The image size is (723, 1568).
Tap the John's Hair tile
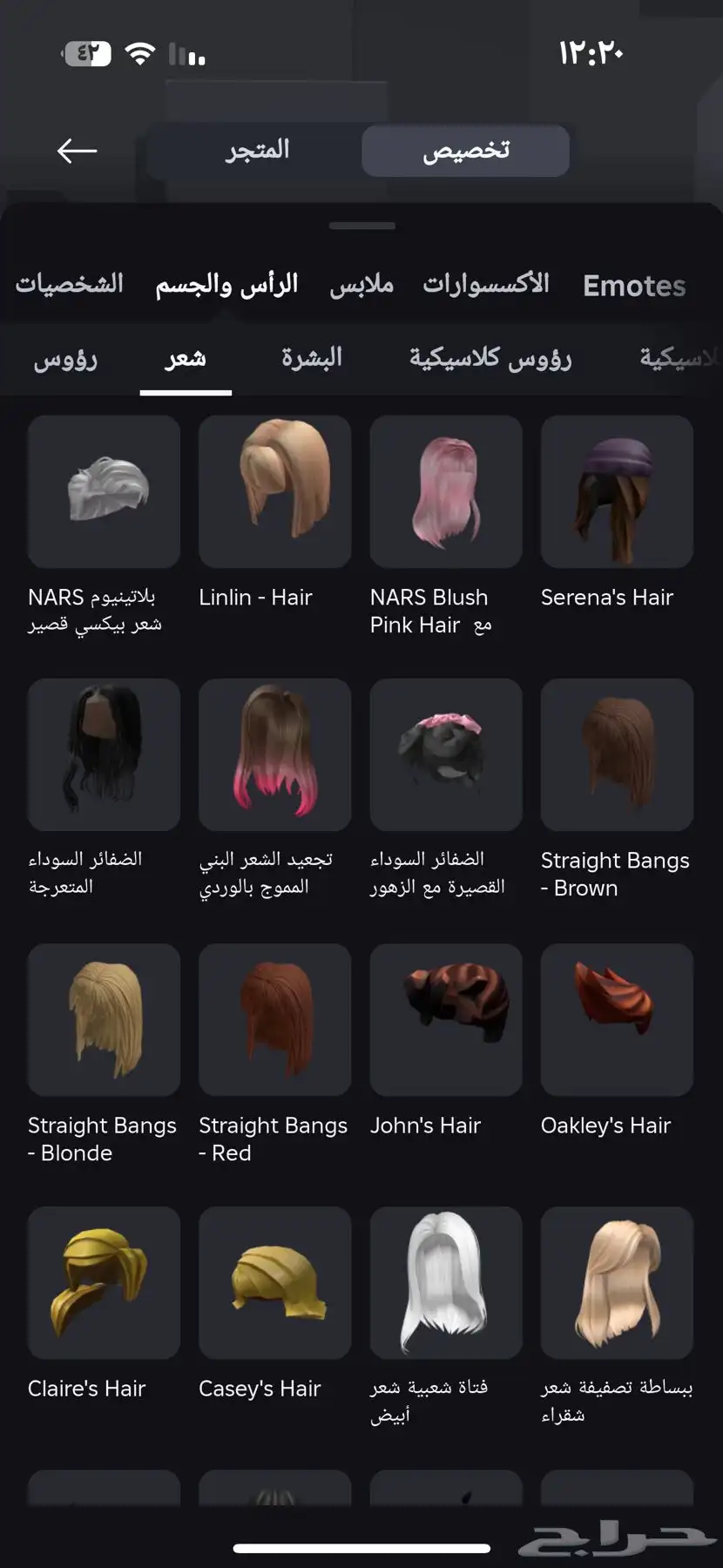pyautogui.click(x=445, y=1019)
